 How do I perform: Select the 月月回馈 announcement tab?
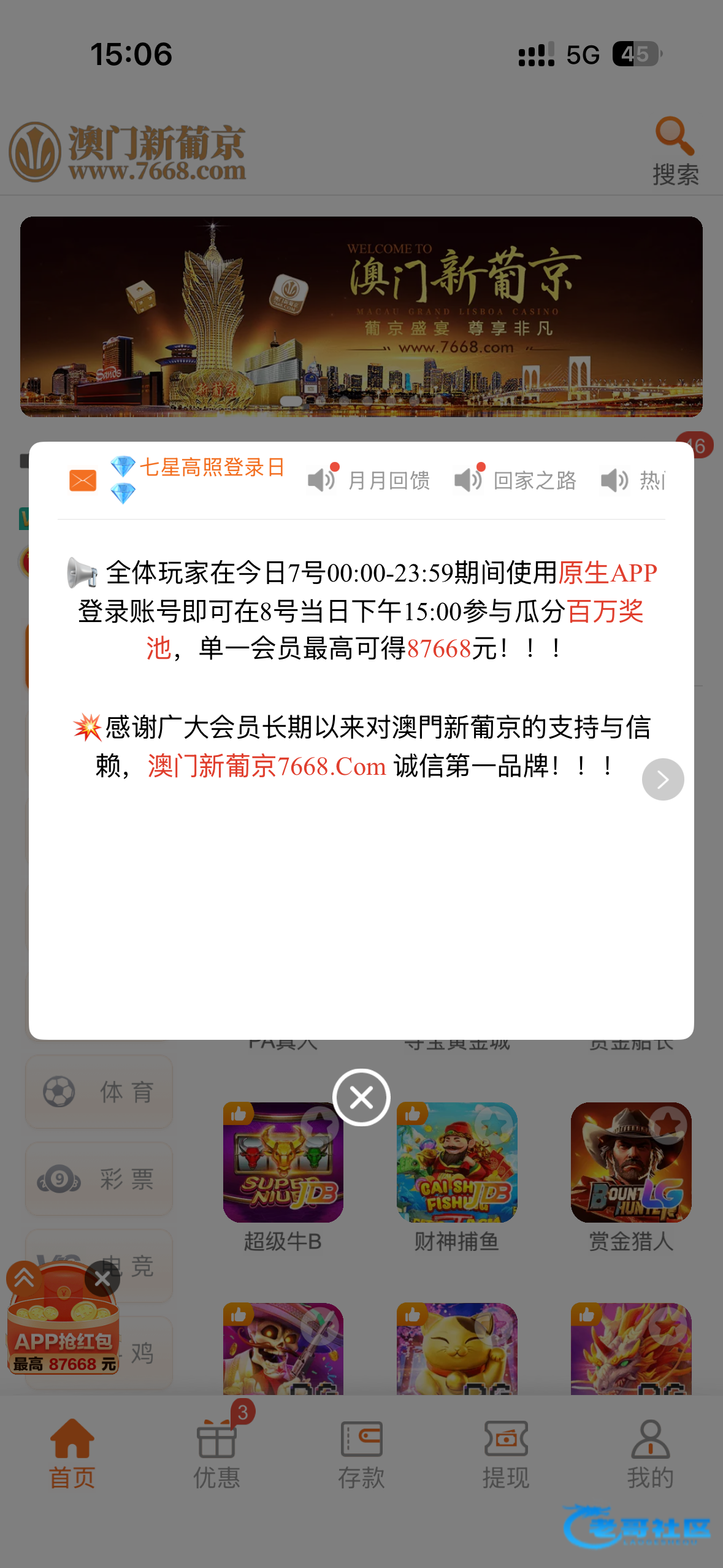coord(369,480)
